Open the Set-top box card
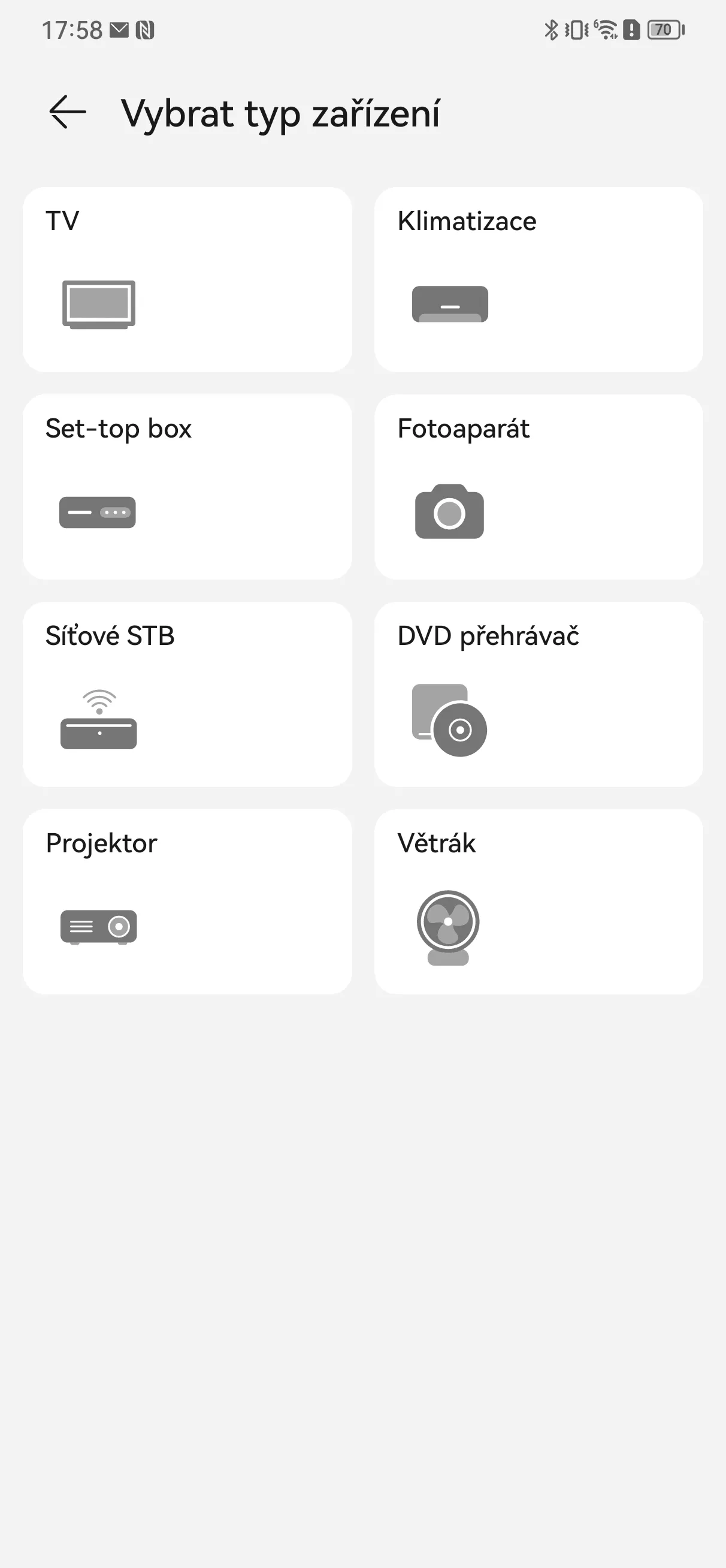 click(187, 487)
